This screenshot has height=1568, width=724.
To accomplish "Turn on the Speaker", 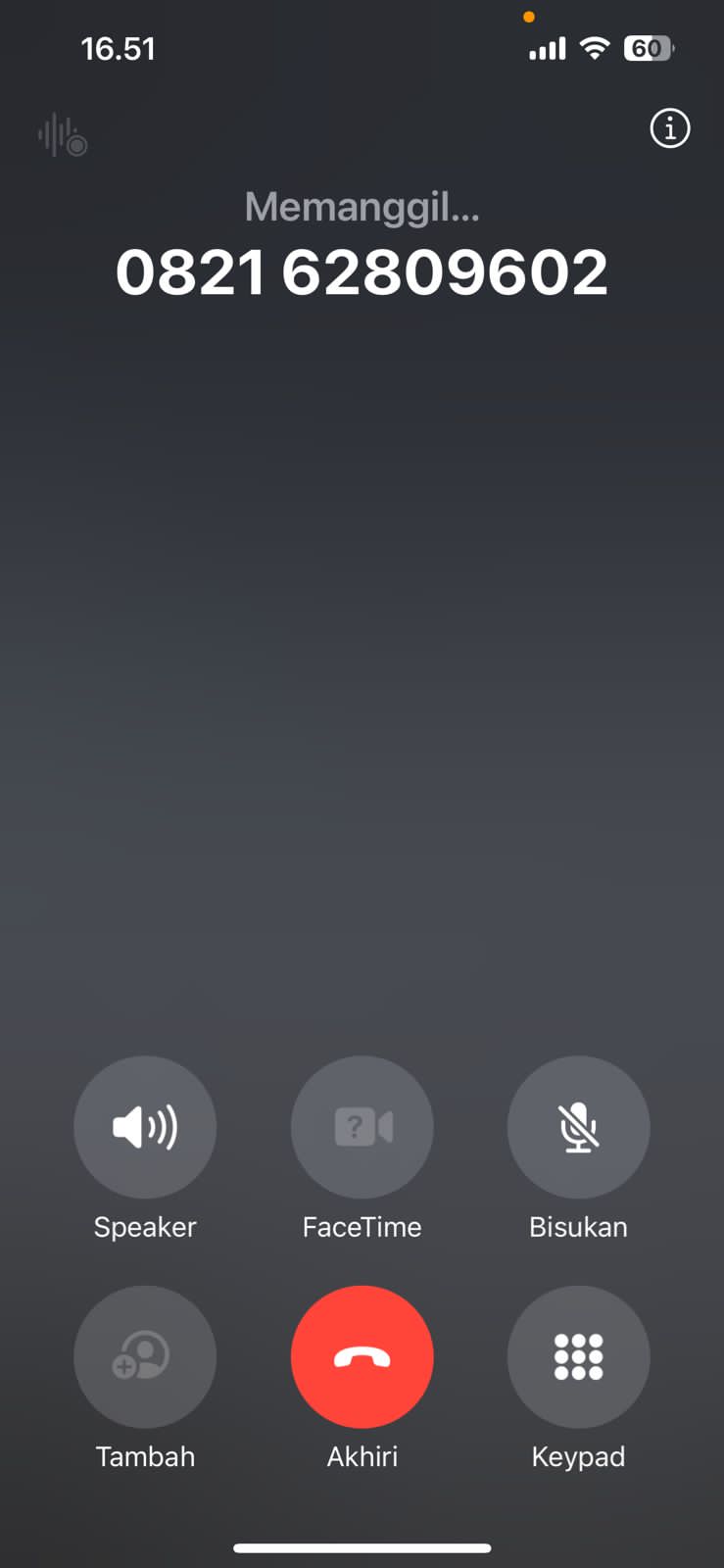I will point(145,1127).
